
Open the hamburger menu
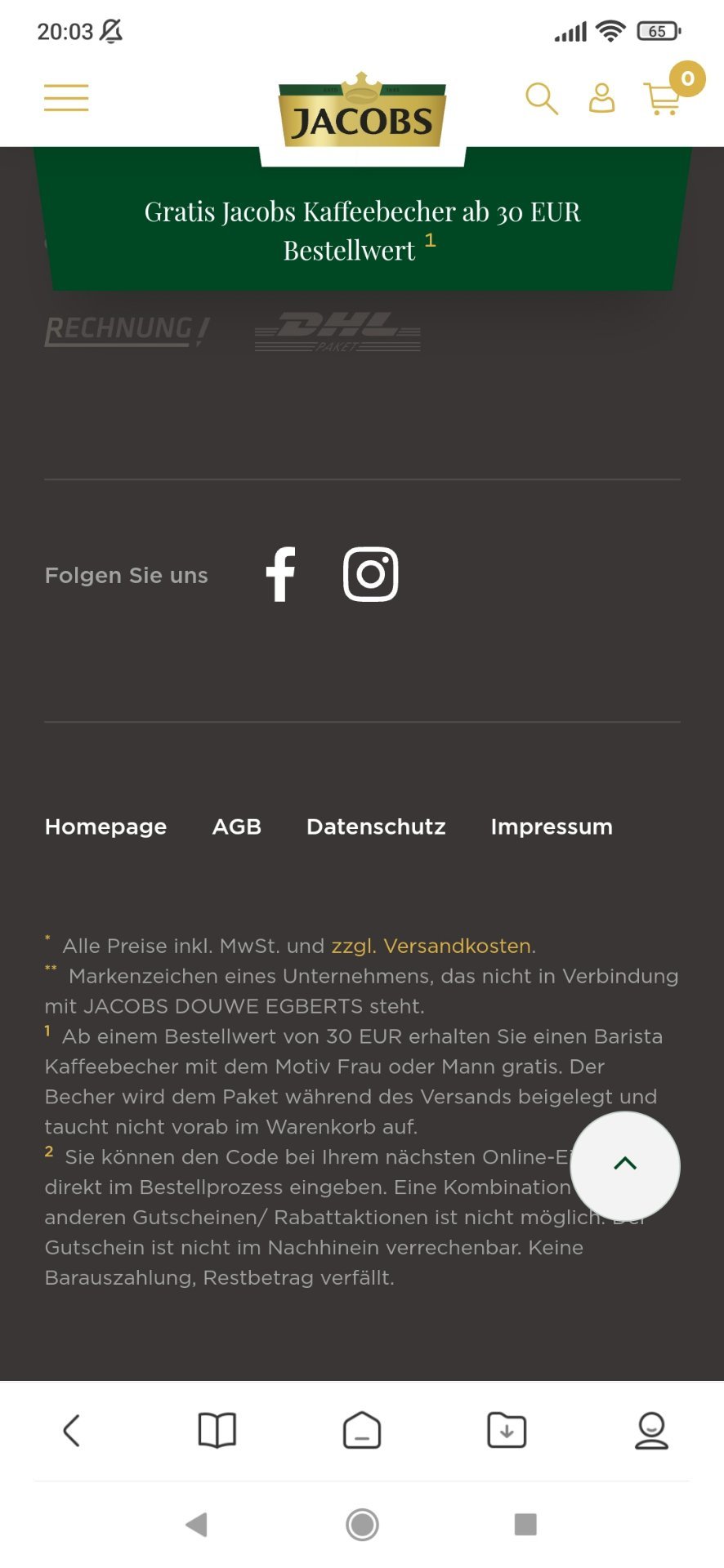click(66, 97)
